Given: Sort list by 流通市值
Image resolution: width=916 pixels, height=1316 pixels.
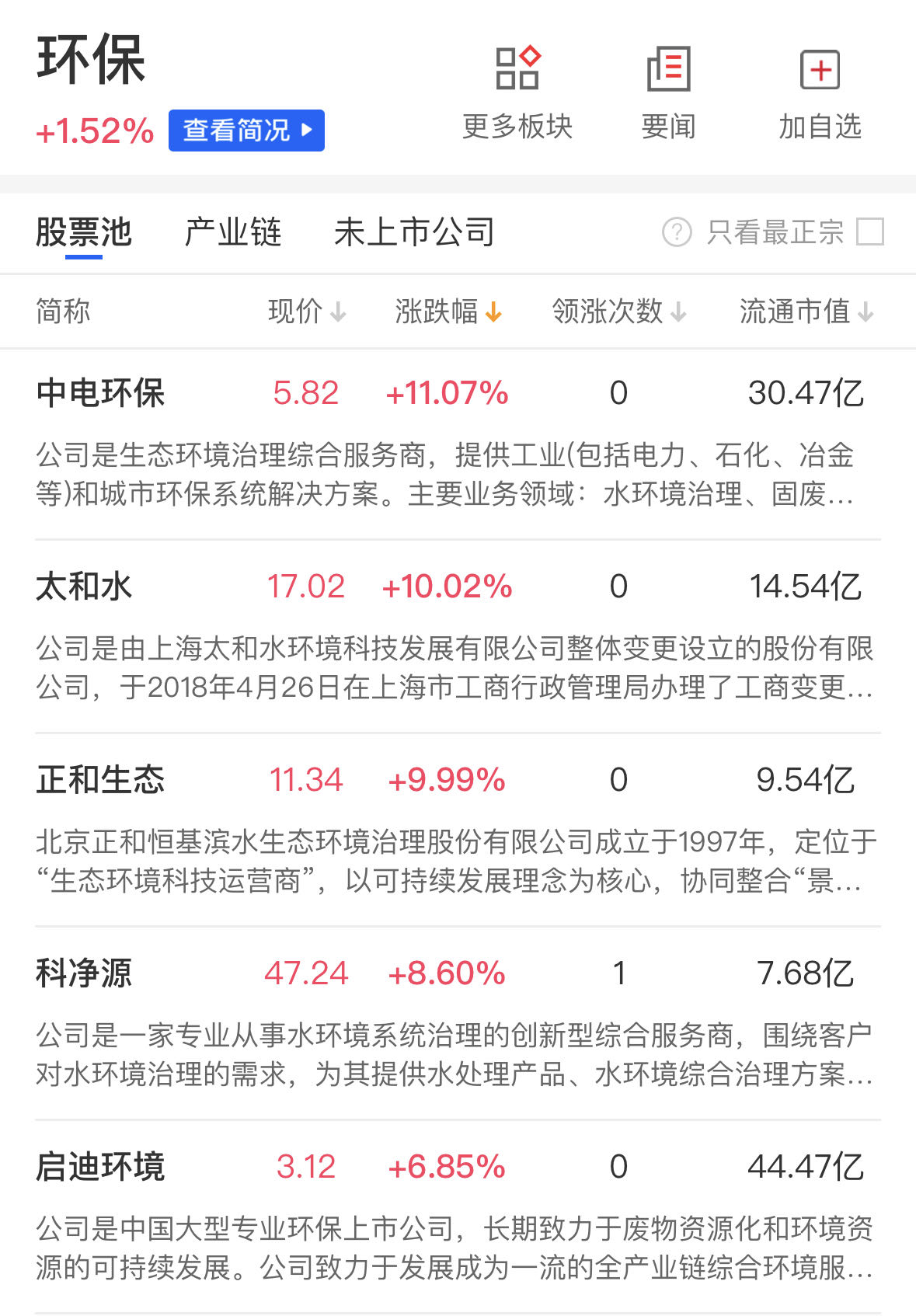Looking at the screenshot, I should click(806, 312).
